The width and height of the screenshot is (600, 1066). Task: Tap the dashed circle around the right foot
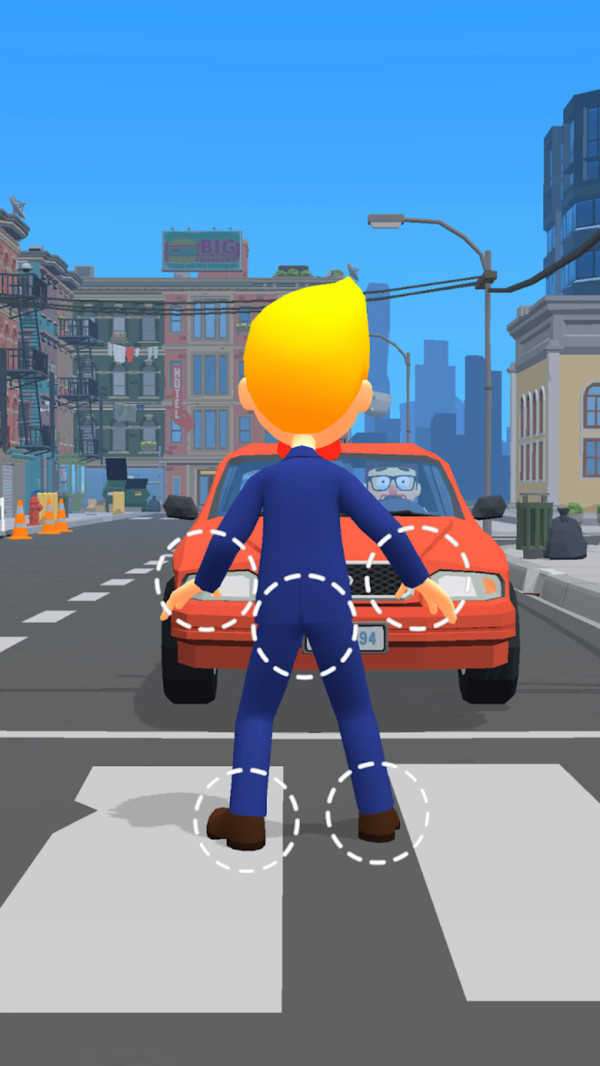tap(377, 813)
